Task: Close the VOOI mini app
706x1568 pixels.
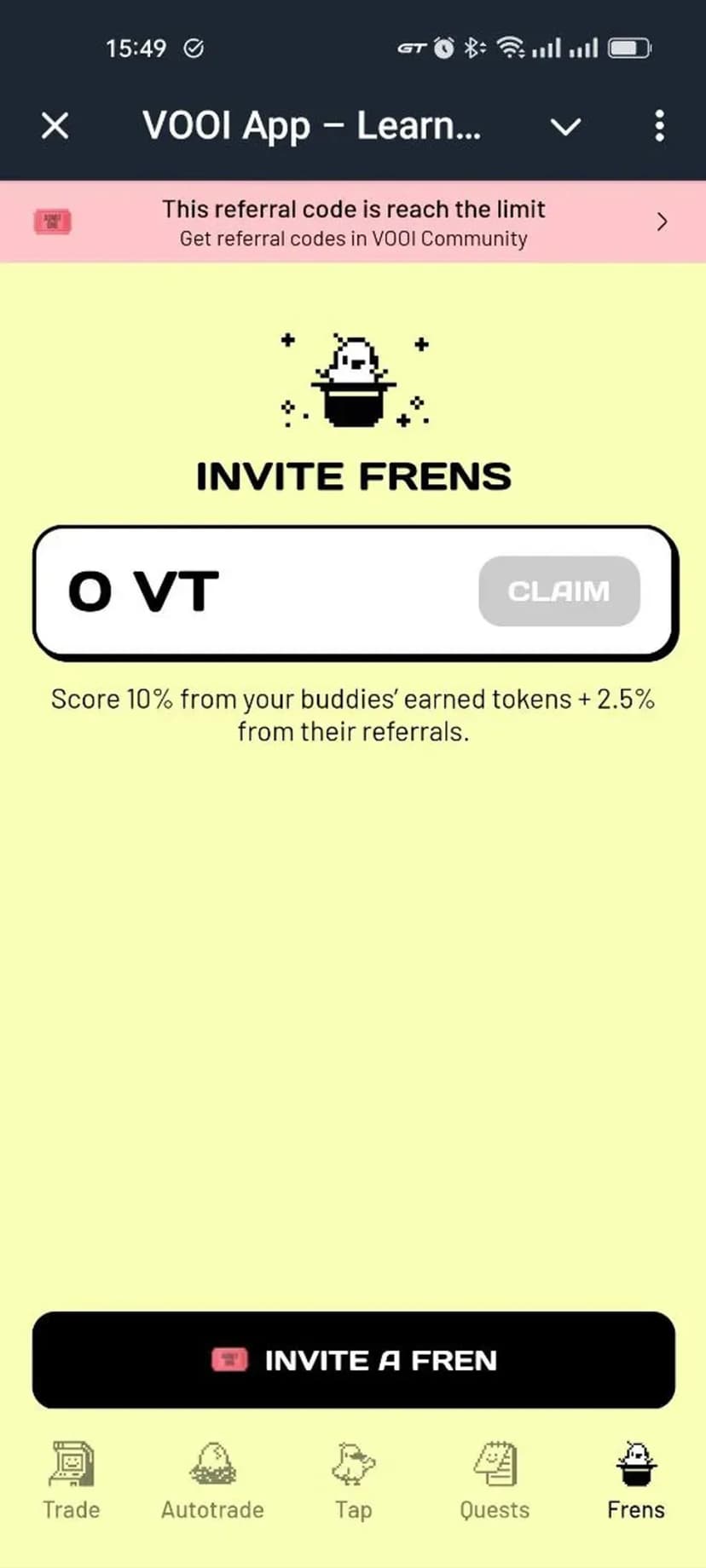Action: (x=55, y=126)
